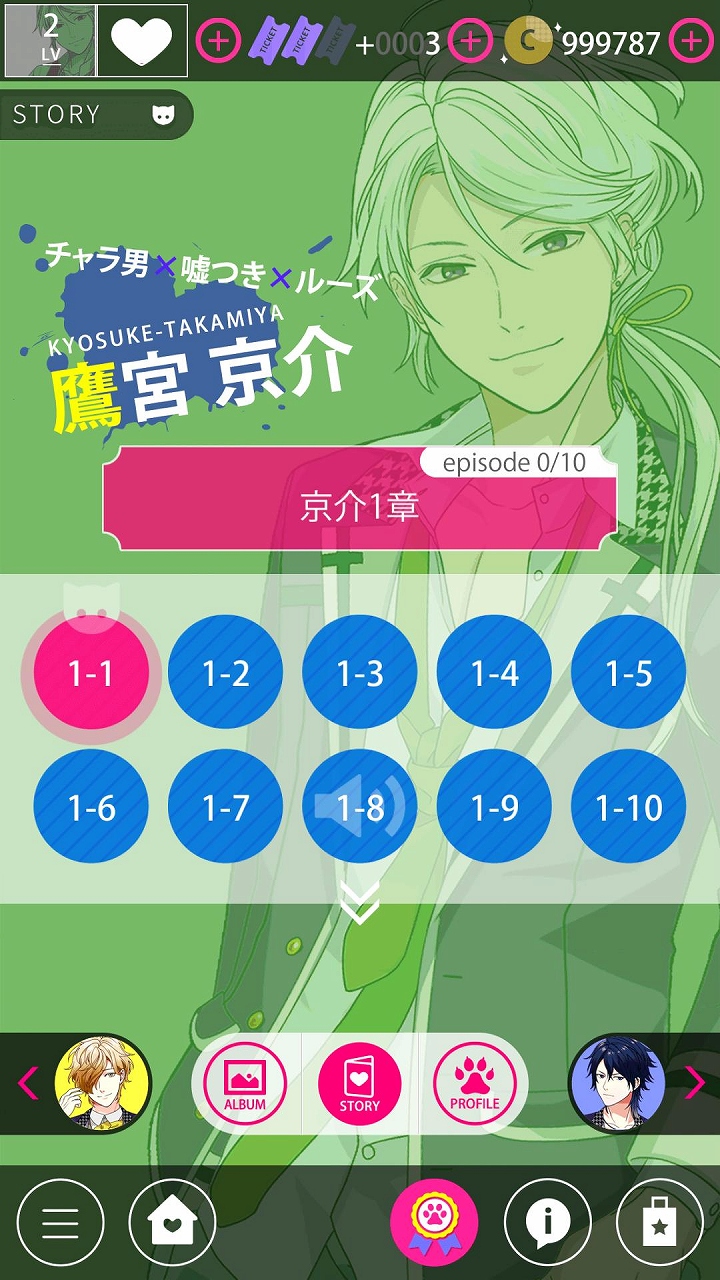Start episode 1-1
Viewport: 720px width, 1280px height.
coord(91,673)
